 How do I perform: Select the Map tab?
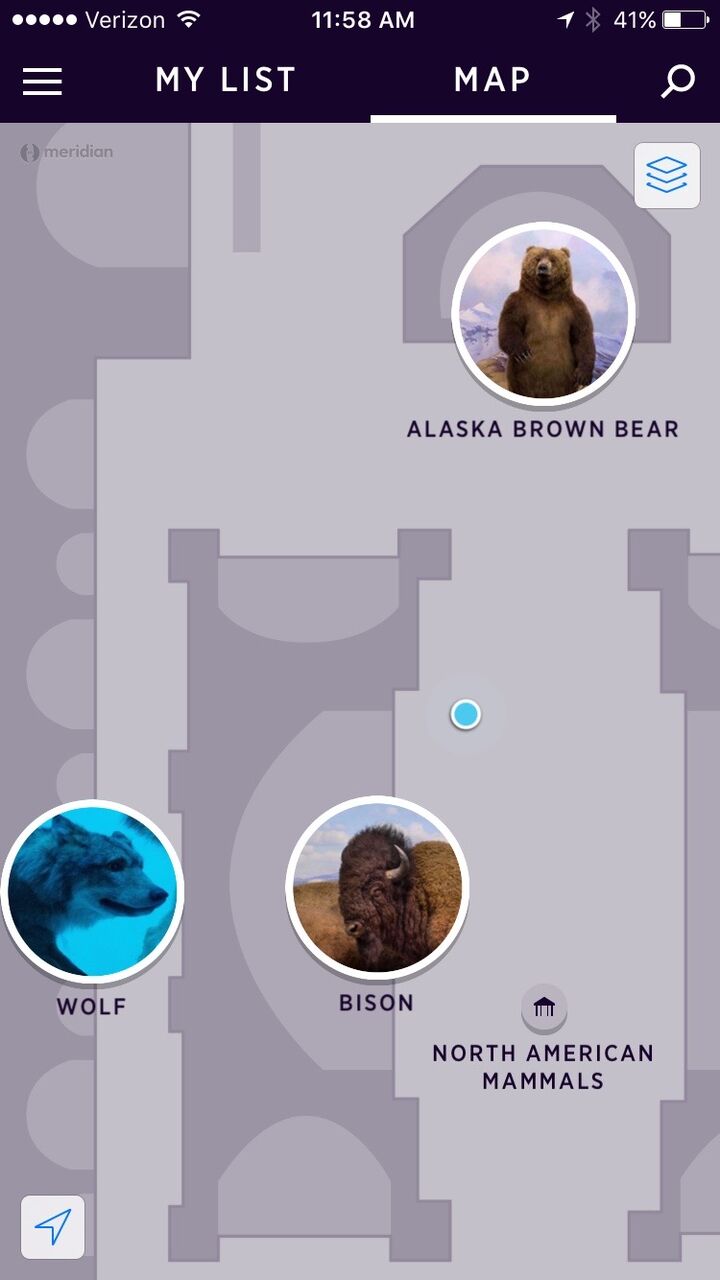click(492, 81)
